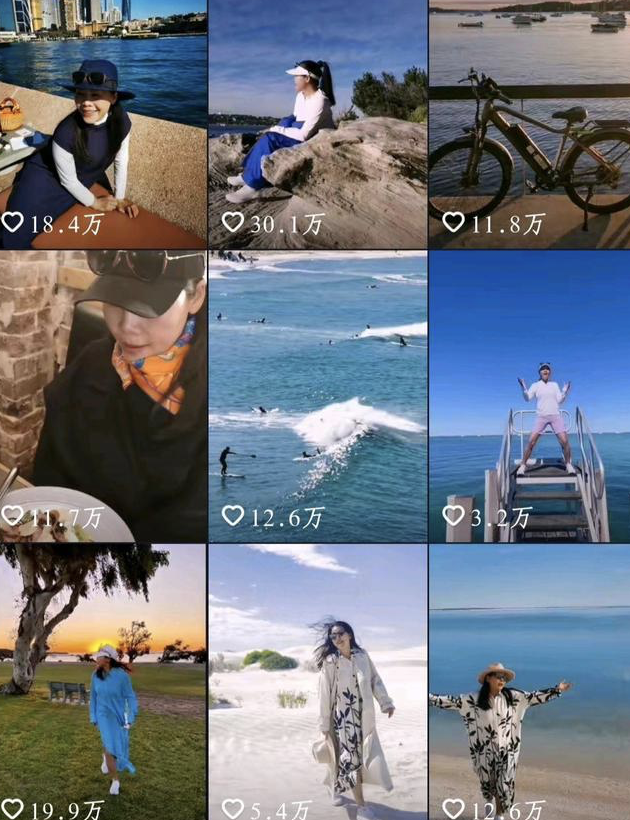Image resolution: width=630 pixels, height=820 pixels.
Task: Open the video with 18.4万 likes
Action: (x=102, y=125)
